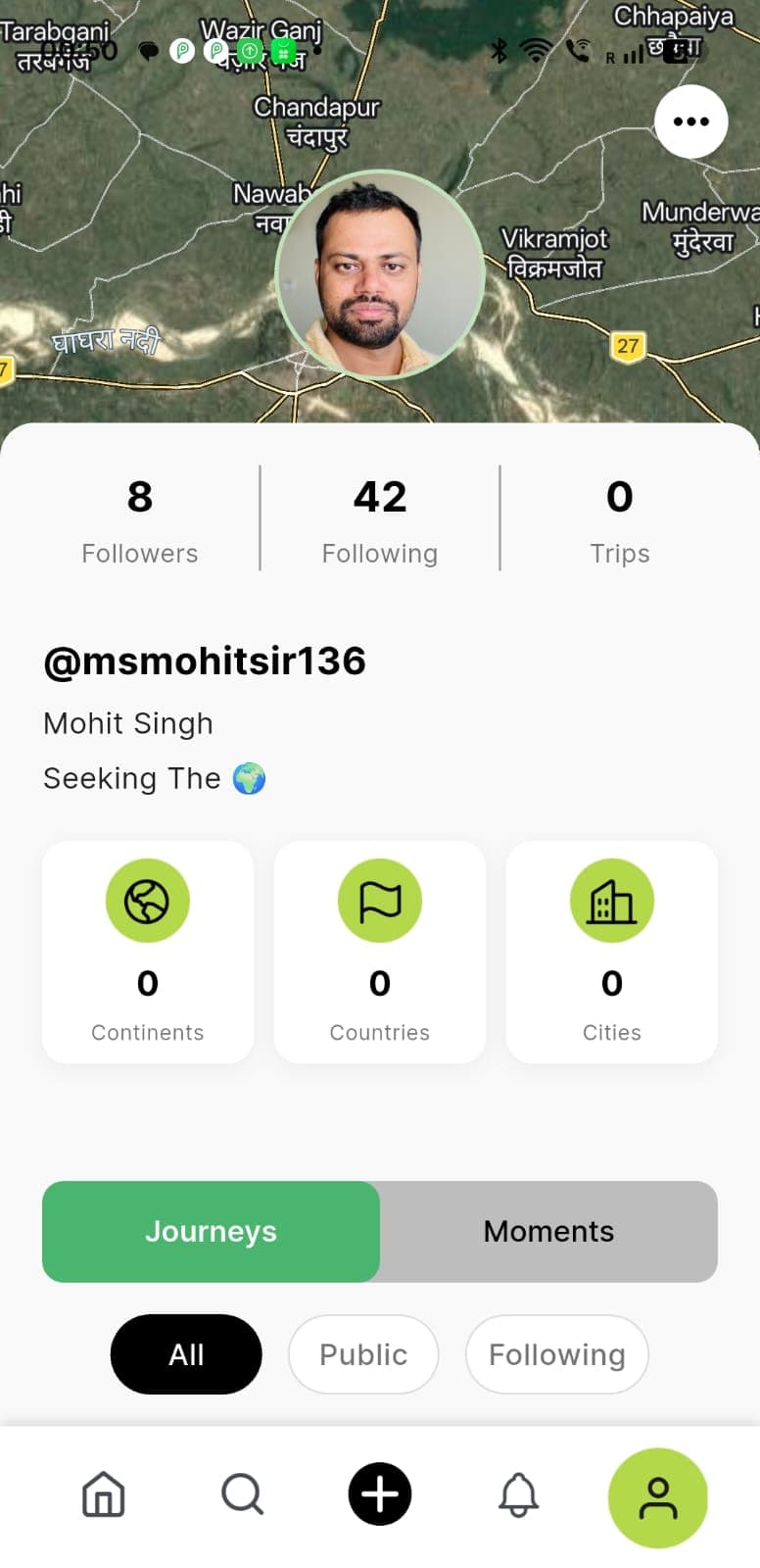
Task: Tap the Continents globe icon
Action: click(x=147, y=901)
